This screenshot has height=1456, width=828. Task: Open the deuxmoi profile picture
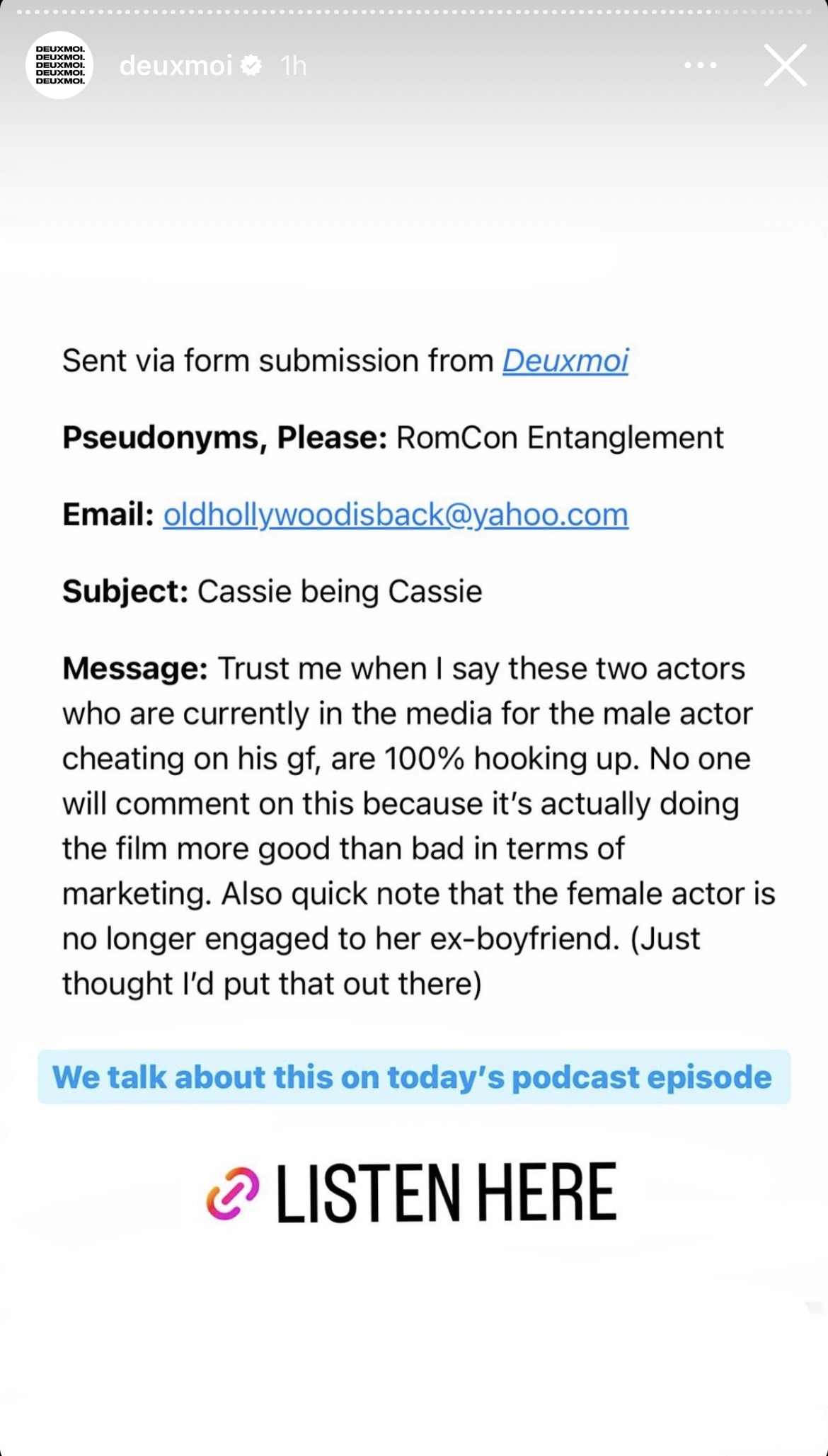60,65
